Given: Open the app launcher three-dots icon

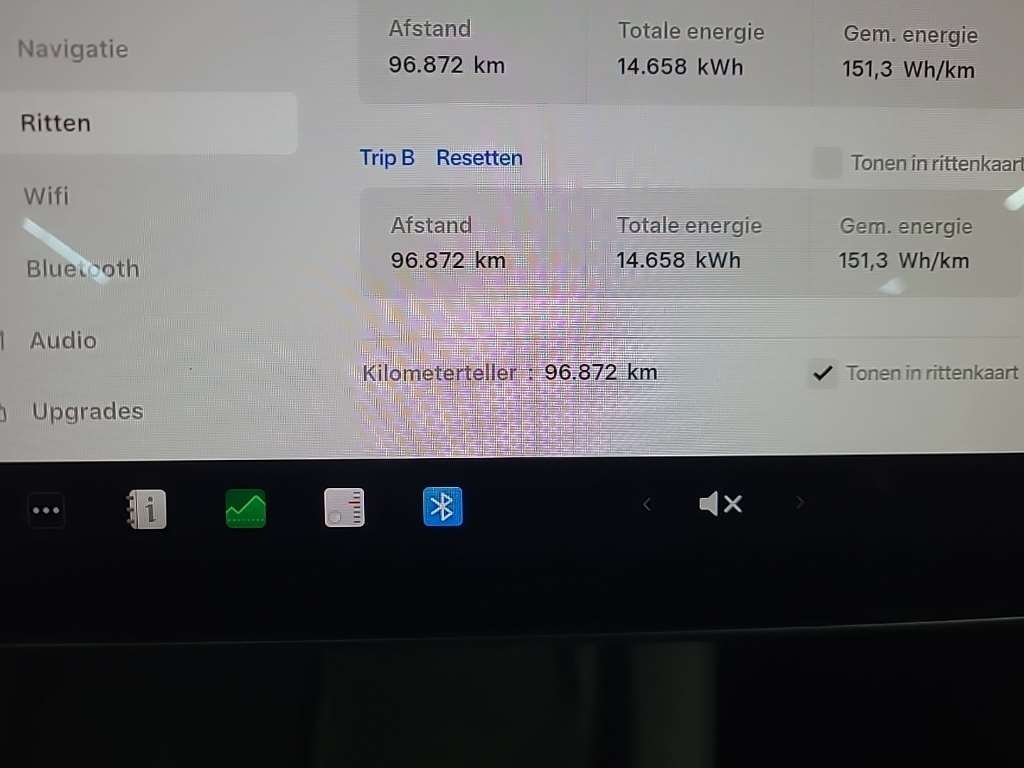Looking at the screenshot, I should pyautogui.click(x=46, y=510).
